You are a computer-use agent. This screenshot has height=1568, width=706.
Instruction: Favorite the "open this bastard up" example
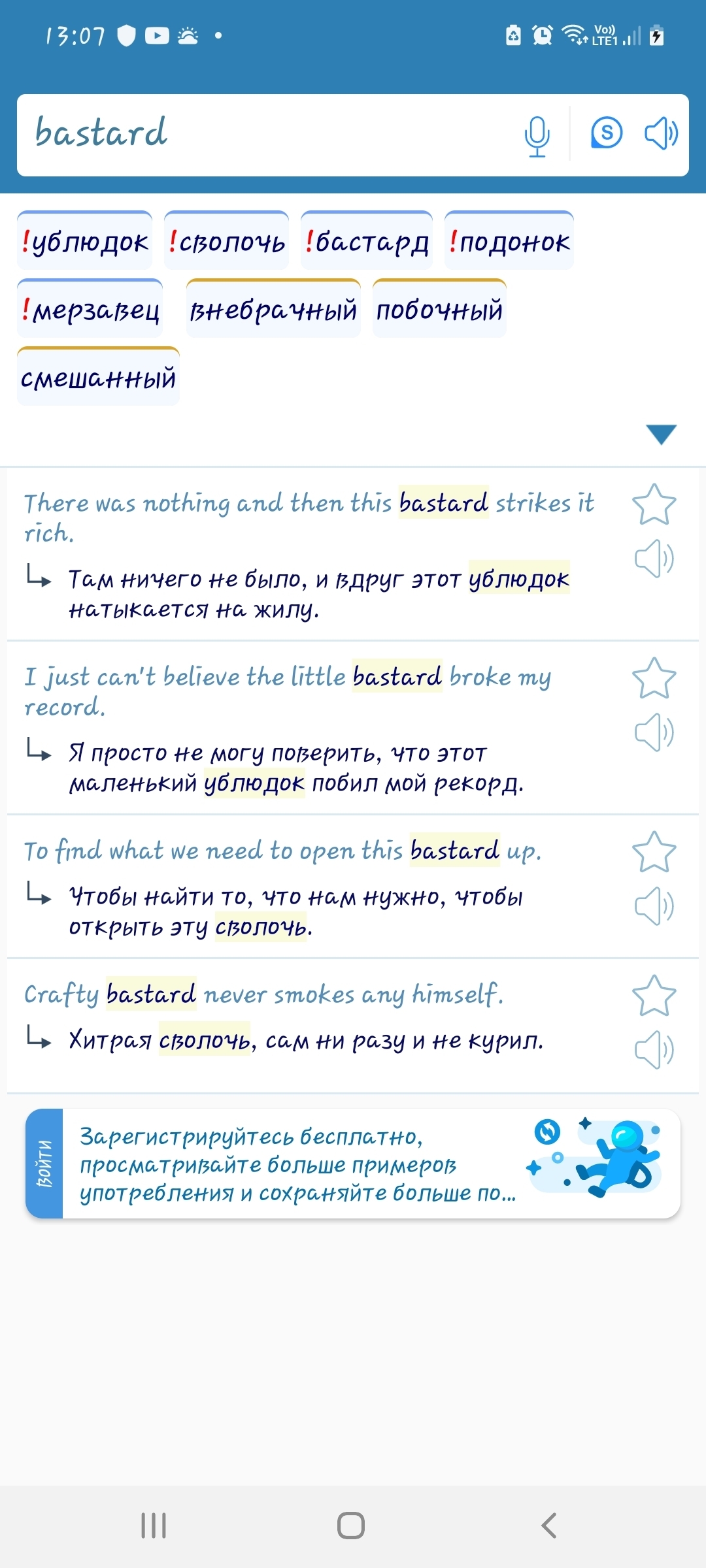click(654, 852)
